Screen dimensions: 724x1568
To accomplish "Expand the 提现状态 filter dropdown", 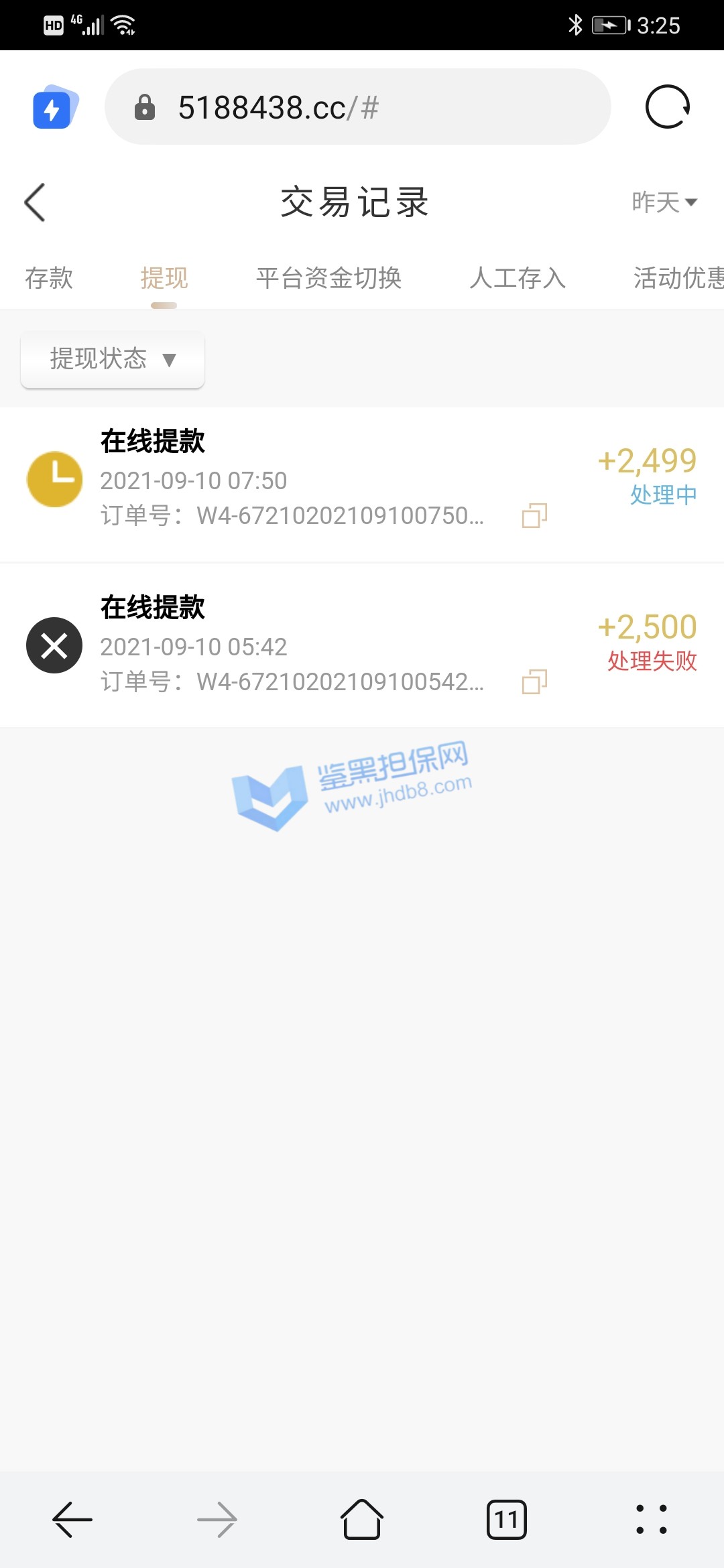I will (113, 359).
